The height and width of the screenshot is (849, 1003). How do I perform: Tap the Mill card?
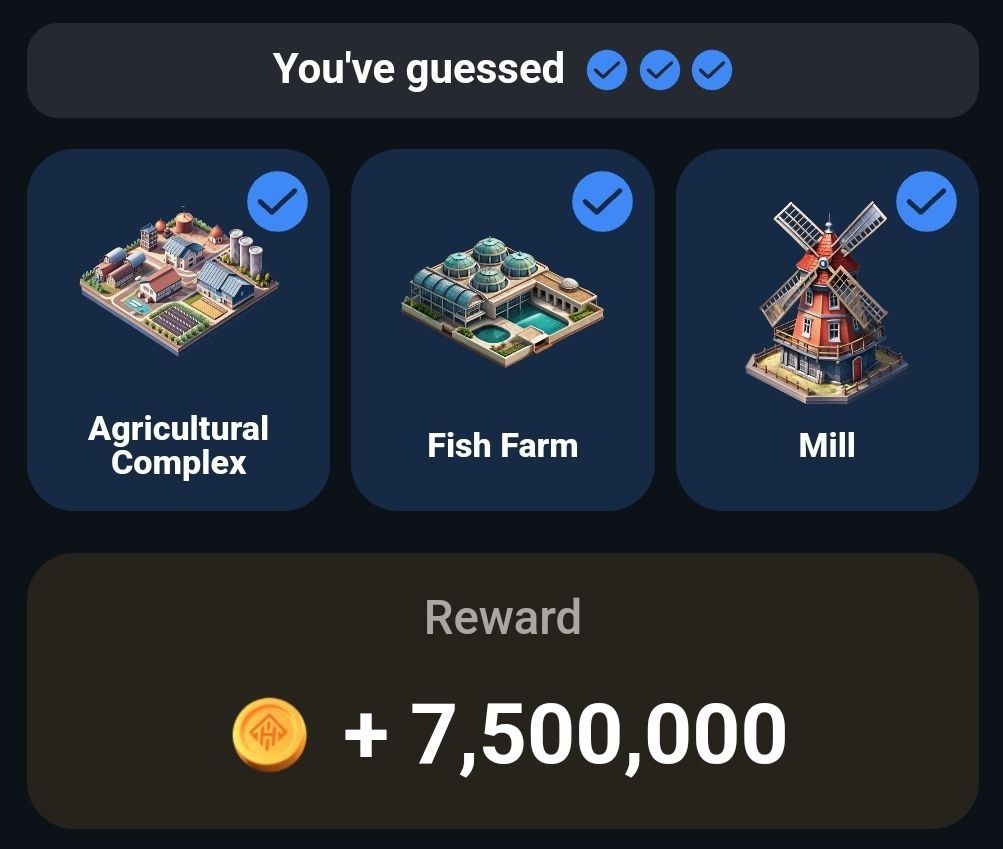(x=827, y=330)
